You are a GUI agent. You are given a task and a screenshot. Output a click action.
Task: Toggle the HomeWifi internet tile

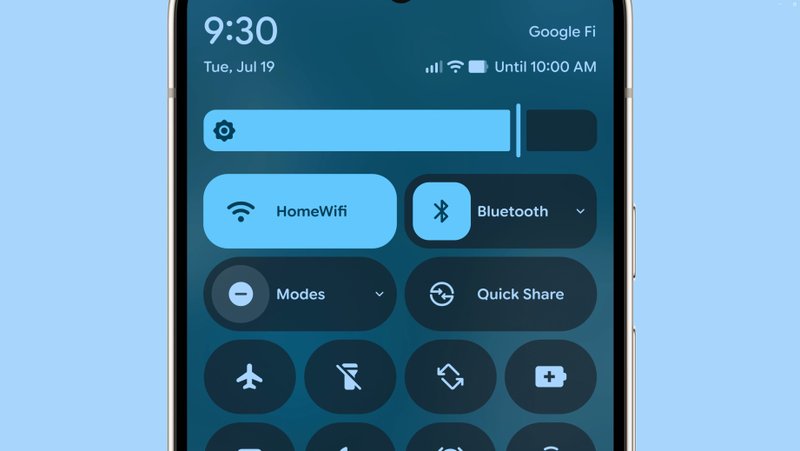300,211
